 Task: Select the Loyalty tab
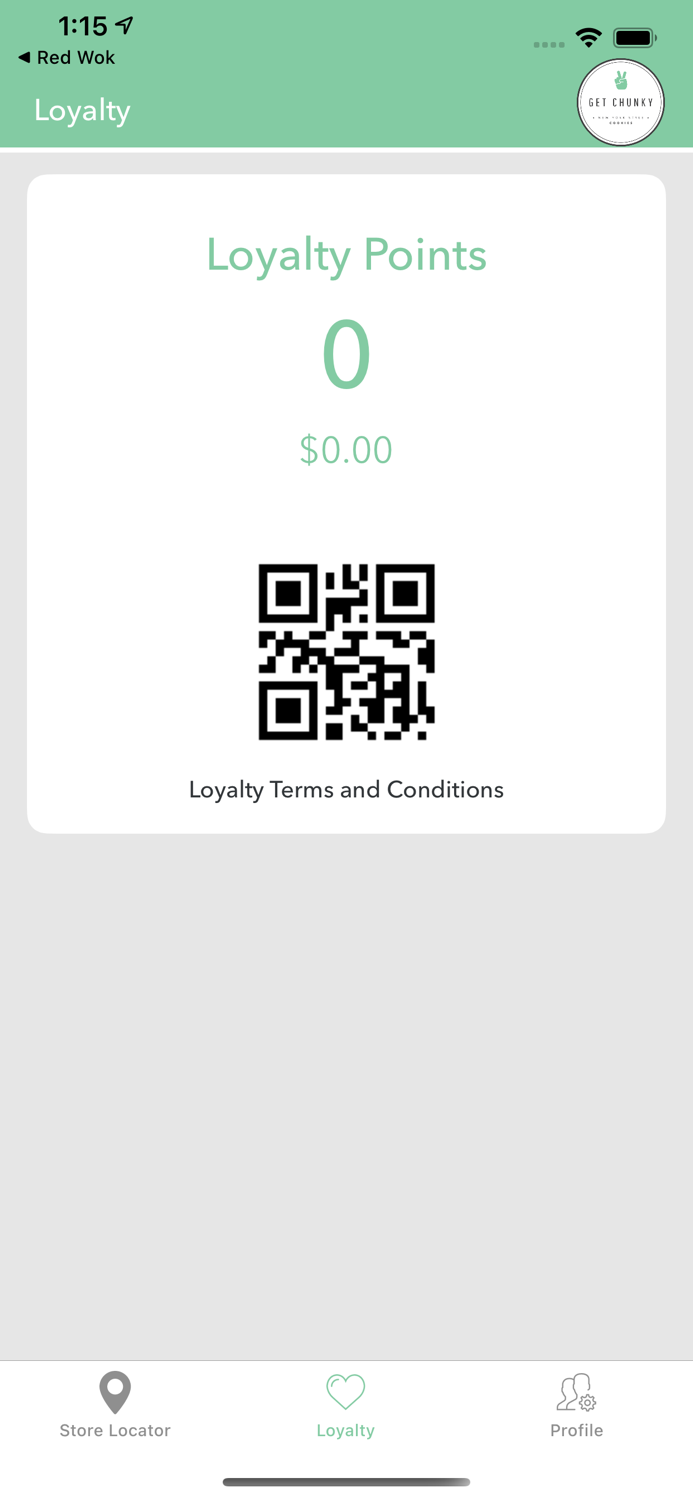coord(346,1405)
